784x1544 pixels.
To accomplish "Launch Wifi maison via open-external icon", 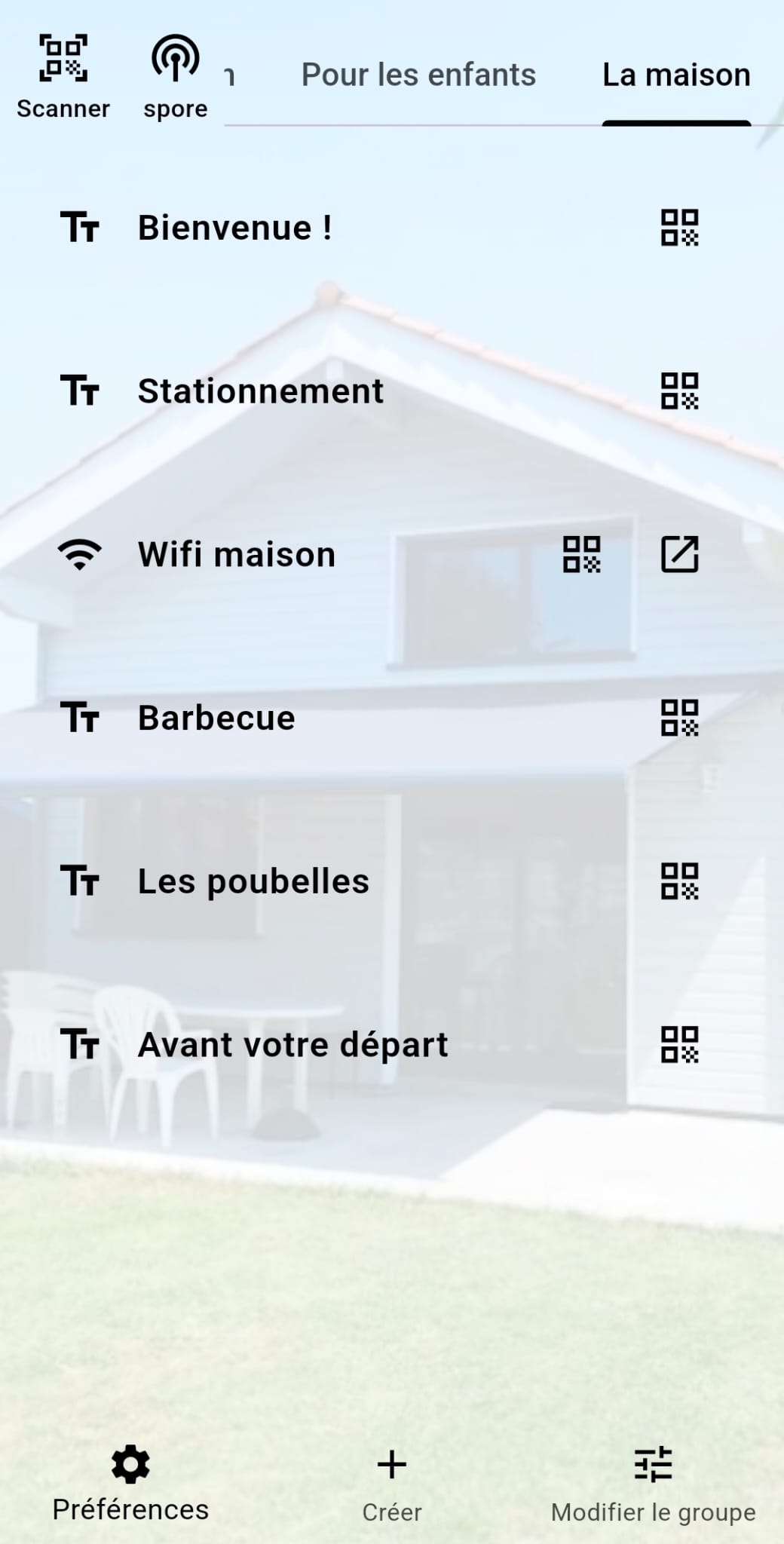I will pos(679,555).
